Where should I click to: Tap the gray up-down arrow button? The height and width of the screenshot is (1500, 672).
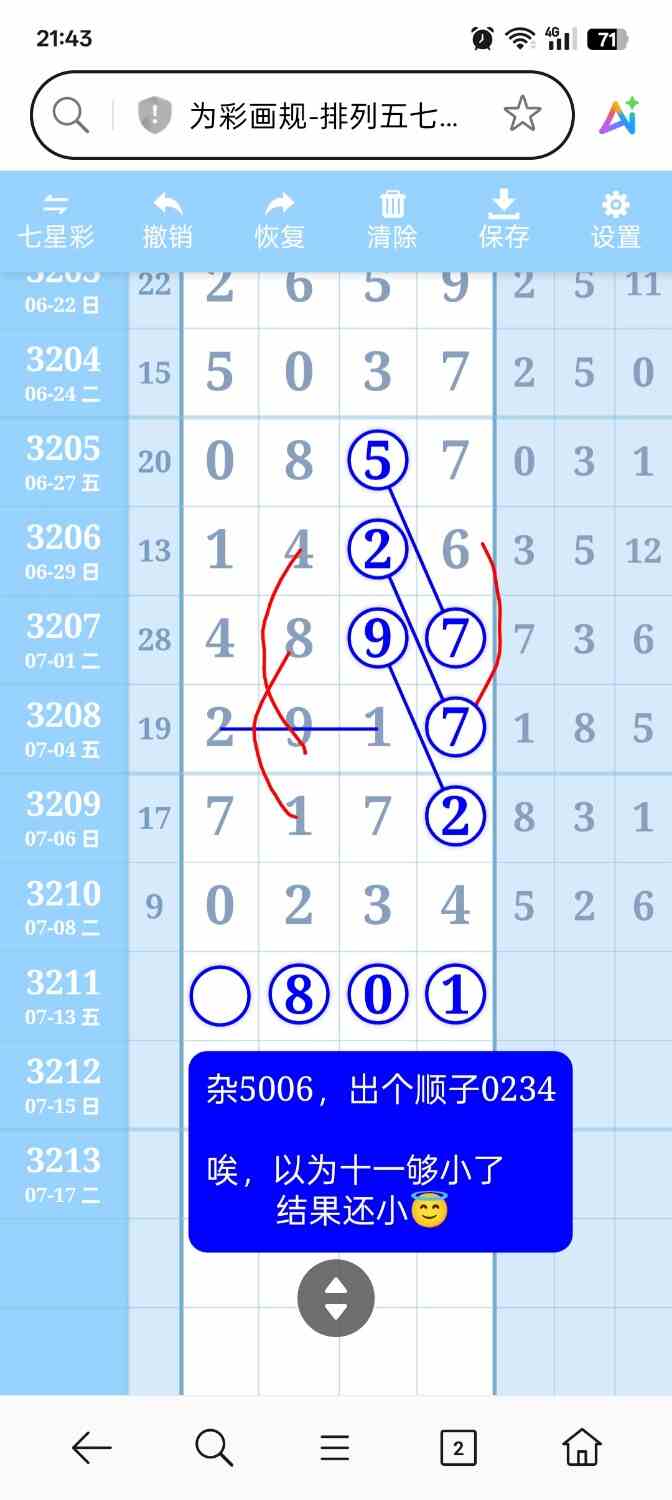click(x=336, y=1298)
